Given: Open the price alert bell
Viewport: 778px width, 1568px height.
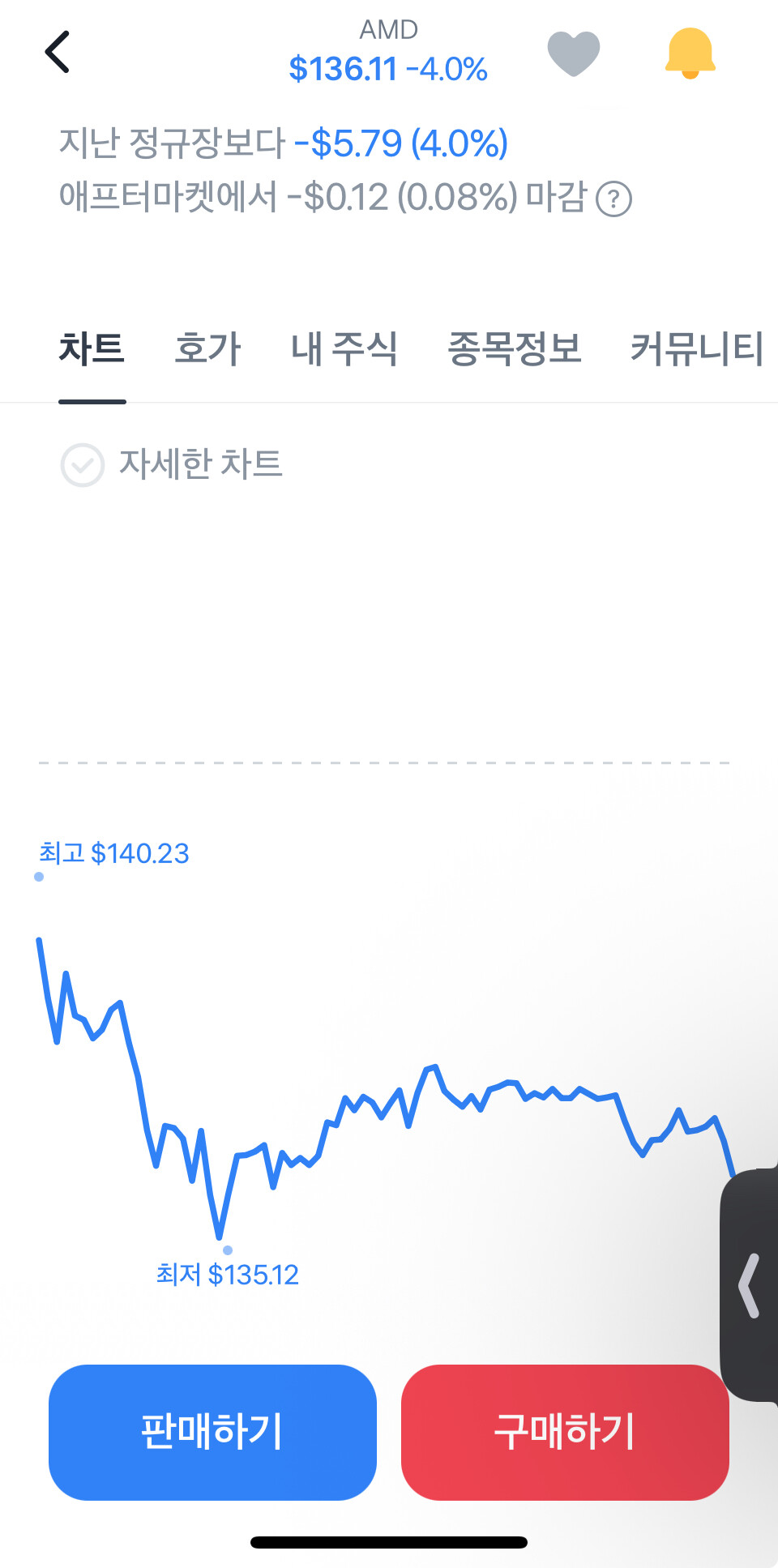Looking at the screenshot, I should tap(690, 53).
